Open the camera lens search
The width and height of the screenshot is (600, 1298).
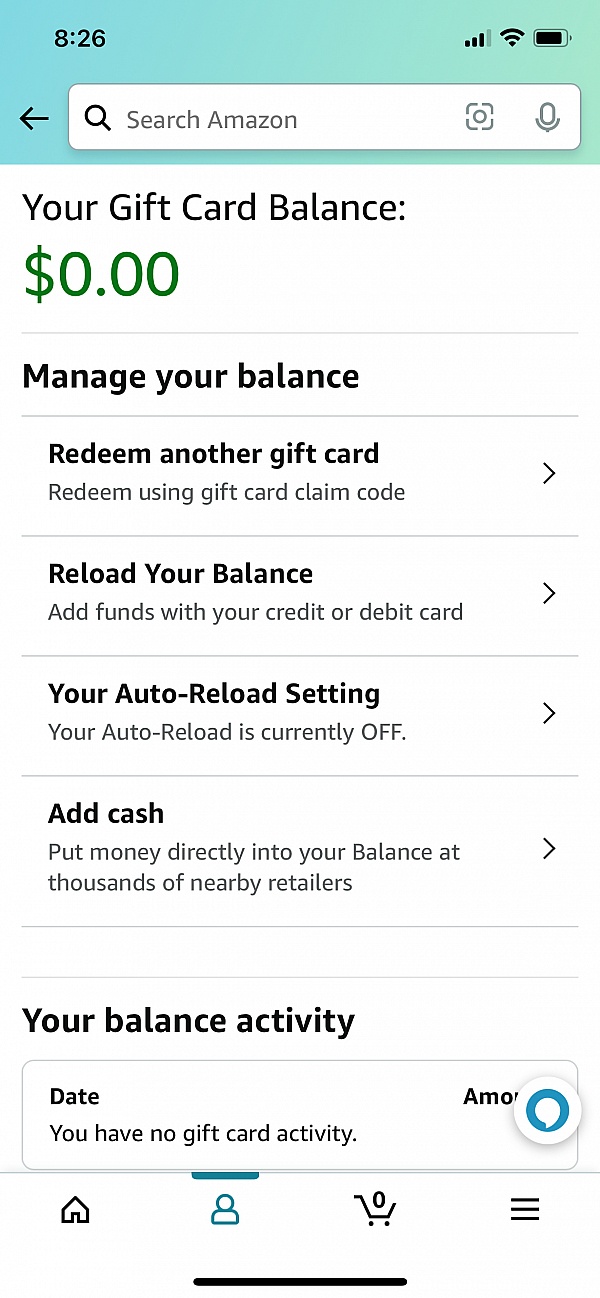[x=480, y=118]
